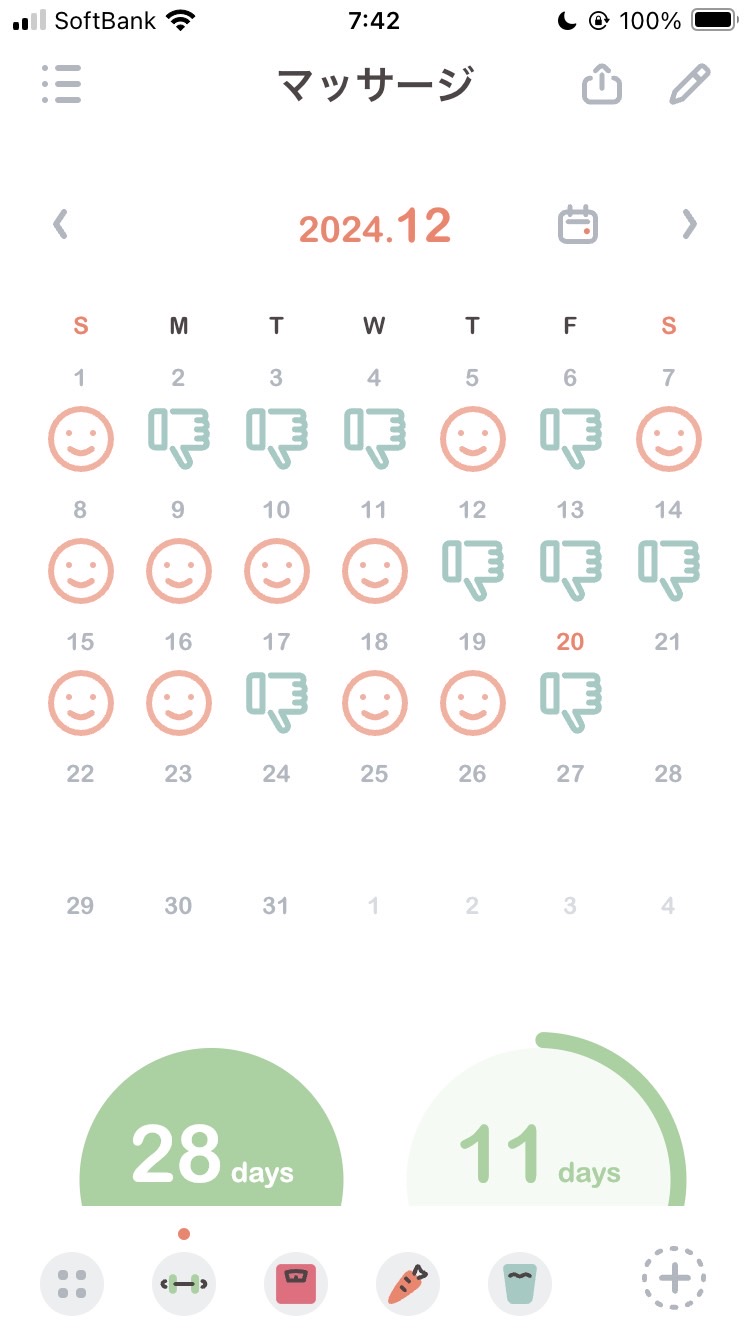The image size is (750, 1334).
Task: Open the calendar date picker icon
Action: (x=578, y=224)
